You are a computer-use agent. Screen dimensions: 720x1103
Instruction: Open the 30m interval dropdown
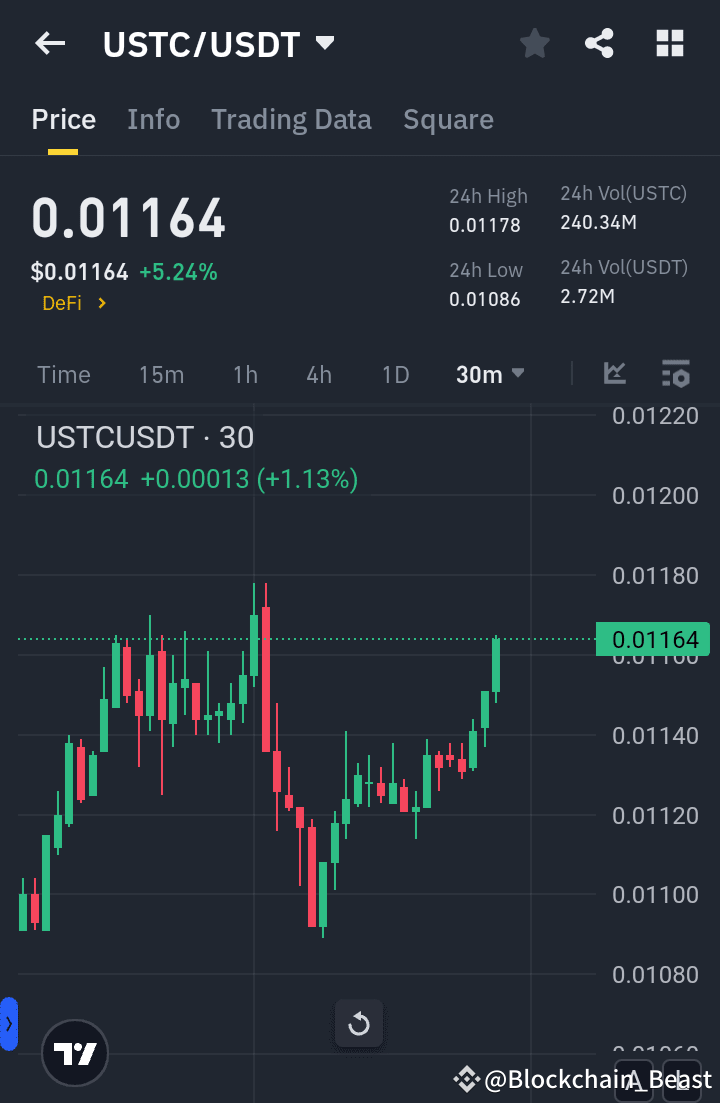click(x=490, y=374)
